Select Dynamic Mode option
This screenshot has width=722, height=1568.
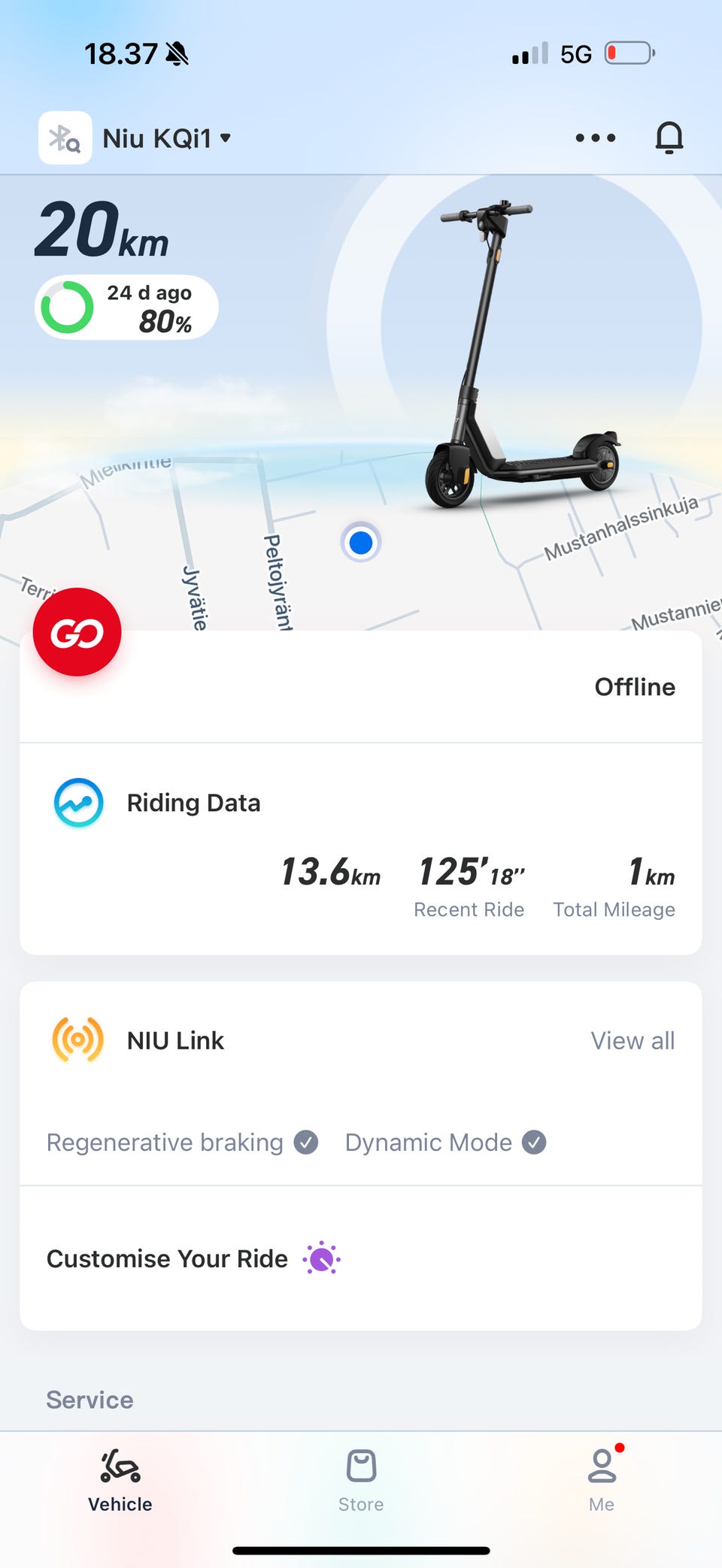tap(445, 1143)
